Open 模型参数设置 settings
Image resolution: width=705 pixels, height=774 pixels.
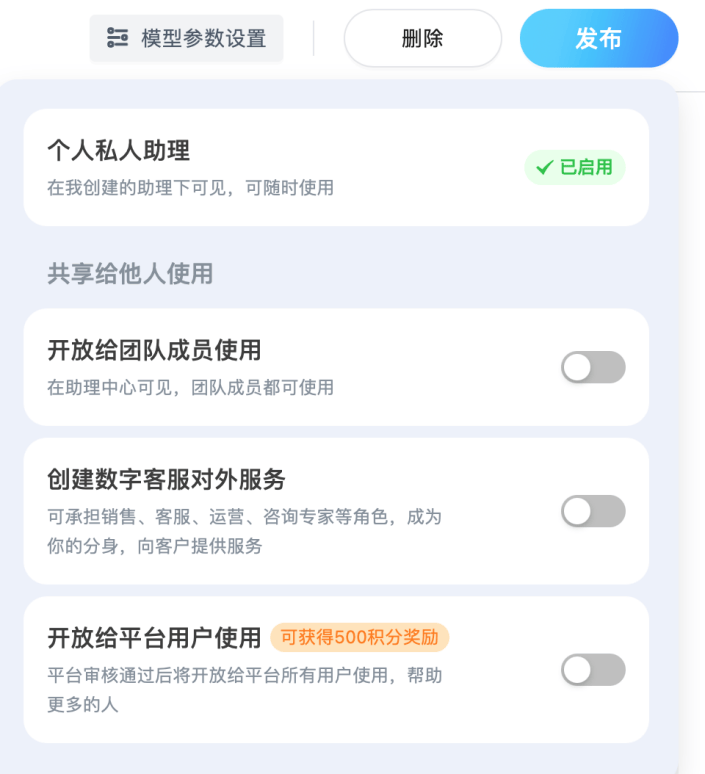[x=186, y=39]
